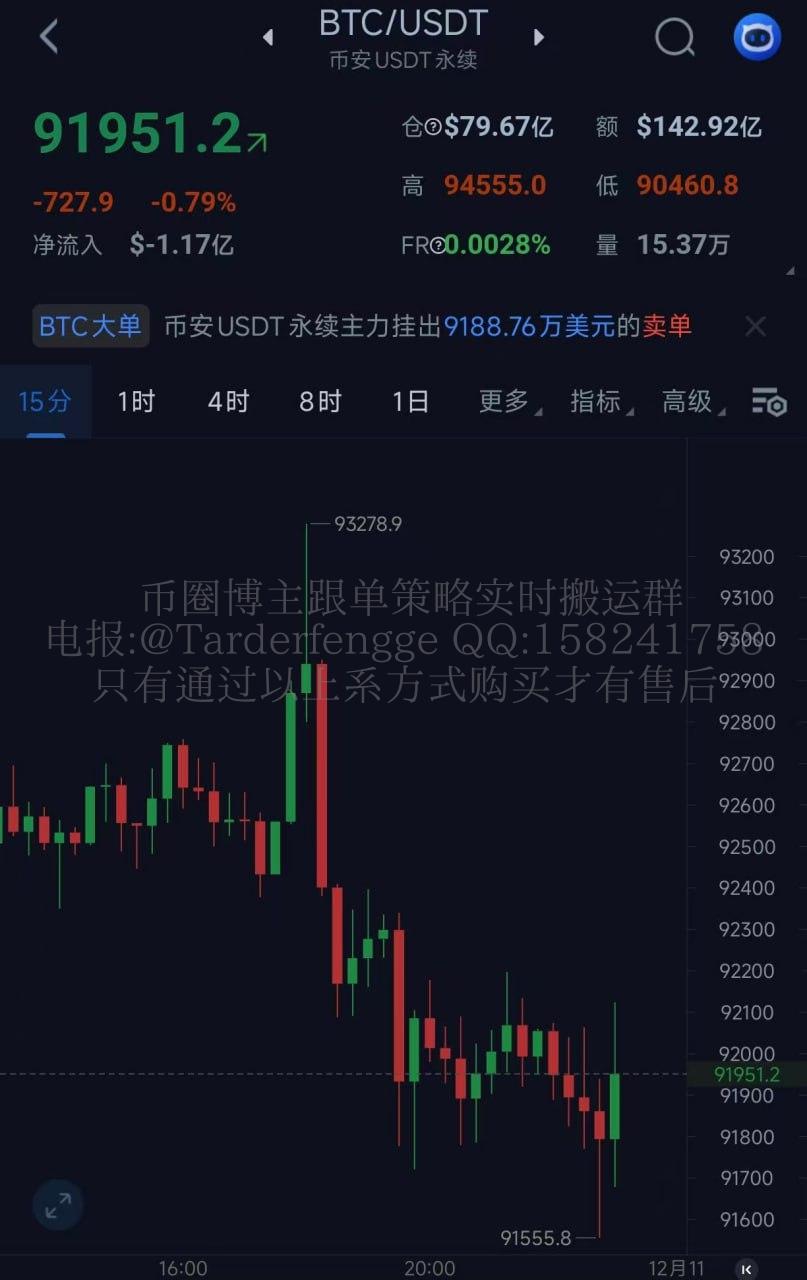
Task: Switch chart to 4时 timeframe
Action: (x=228, y=402)
